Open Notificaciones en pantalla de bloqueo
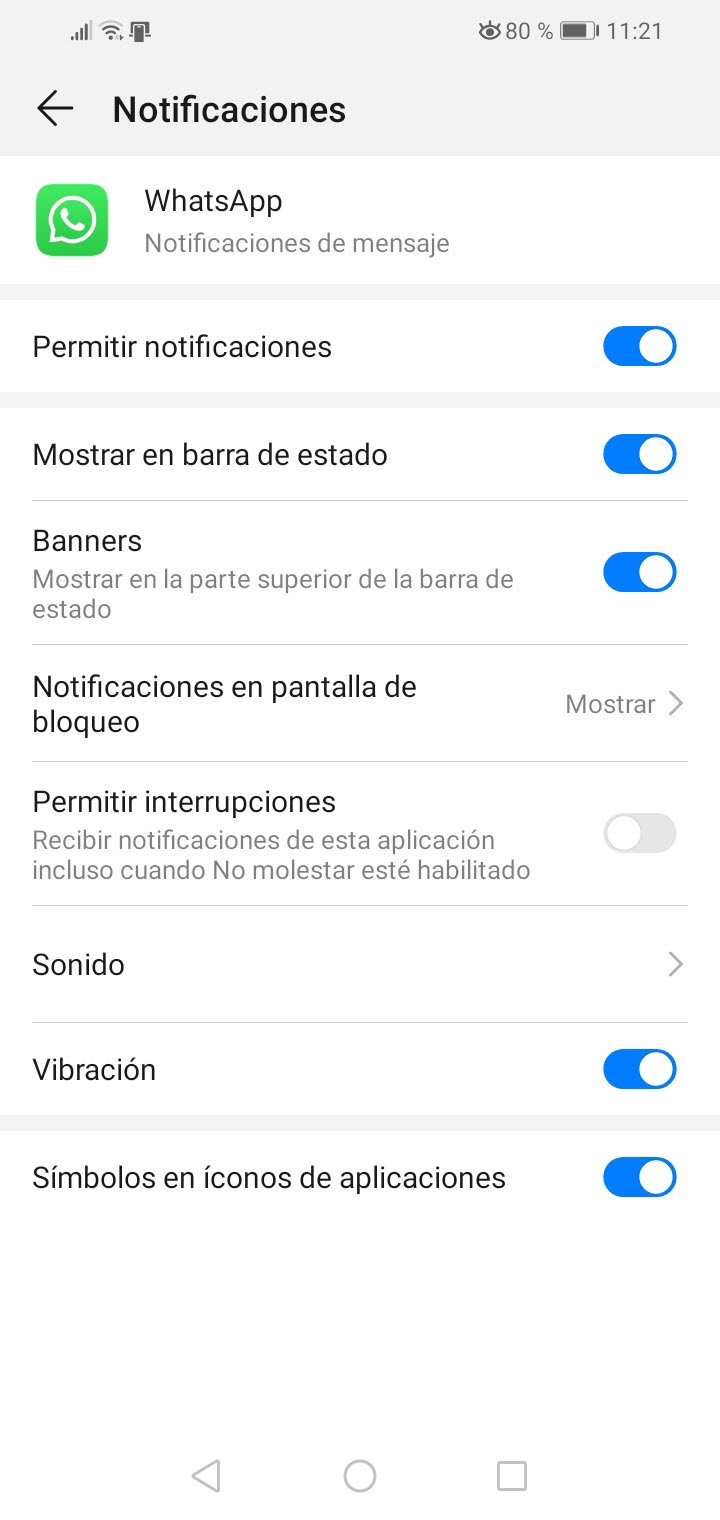 tap(360, 704)
